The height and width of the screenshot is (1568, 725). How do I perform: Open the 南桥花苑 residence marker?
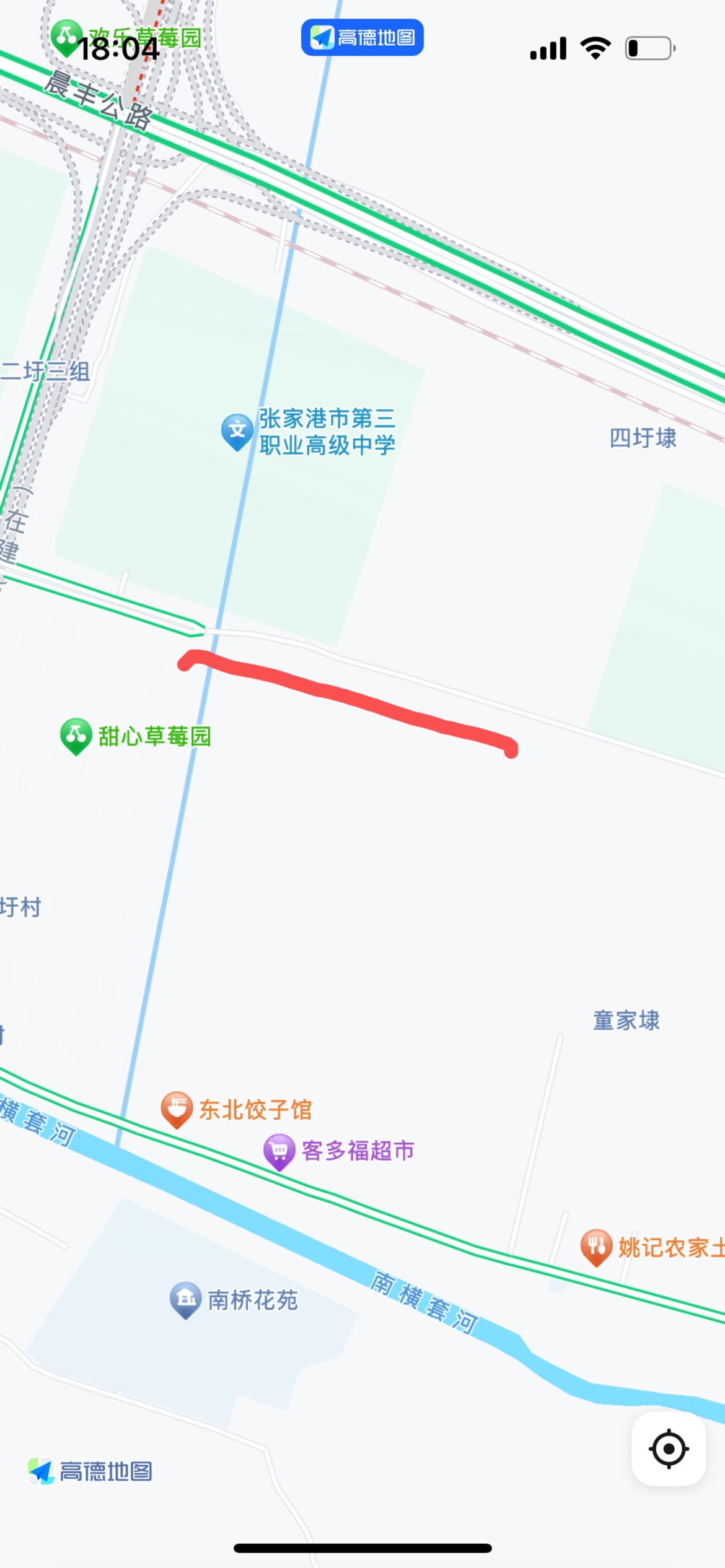[185, 1299]
